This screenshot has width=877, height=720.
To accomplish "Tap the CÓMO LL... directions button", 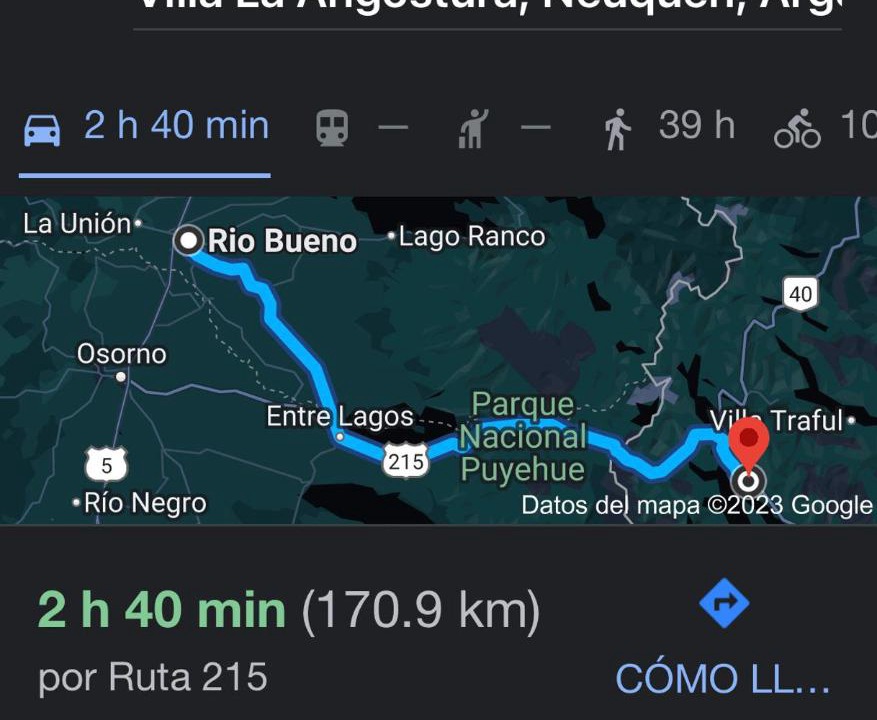I will pyautogui.click(x=724, y=640).
